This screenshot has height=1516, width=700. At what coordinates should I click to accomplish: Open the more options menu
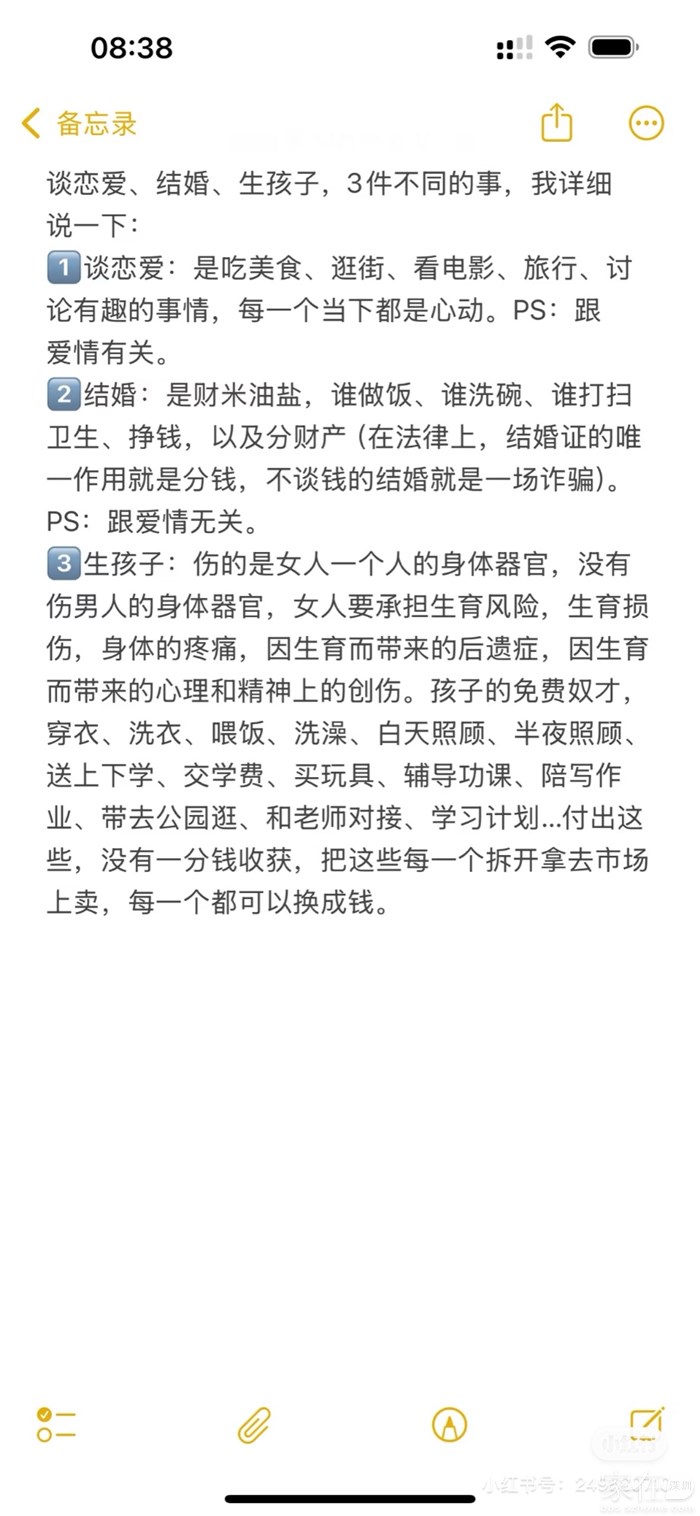point(646,123)
